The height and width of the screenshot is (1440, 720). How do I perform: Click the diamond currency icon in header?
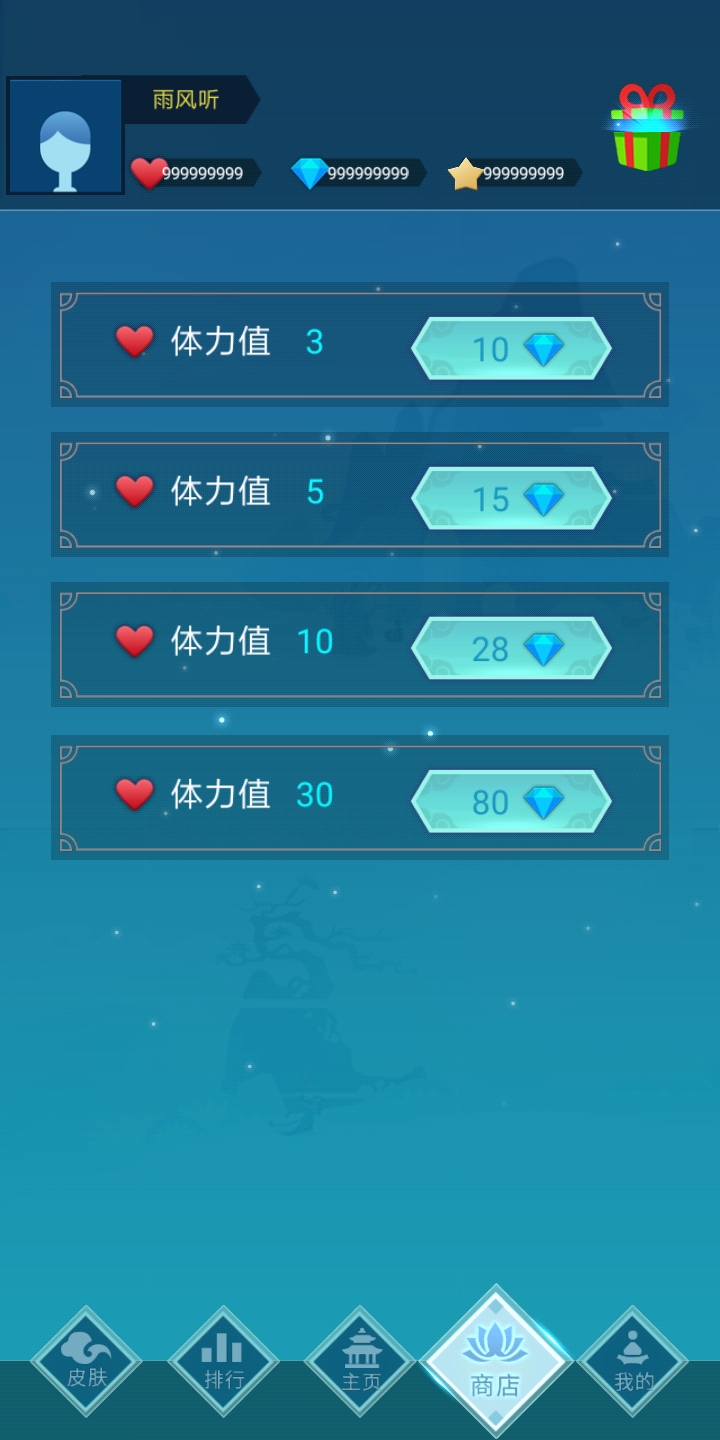310,172
